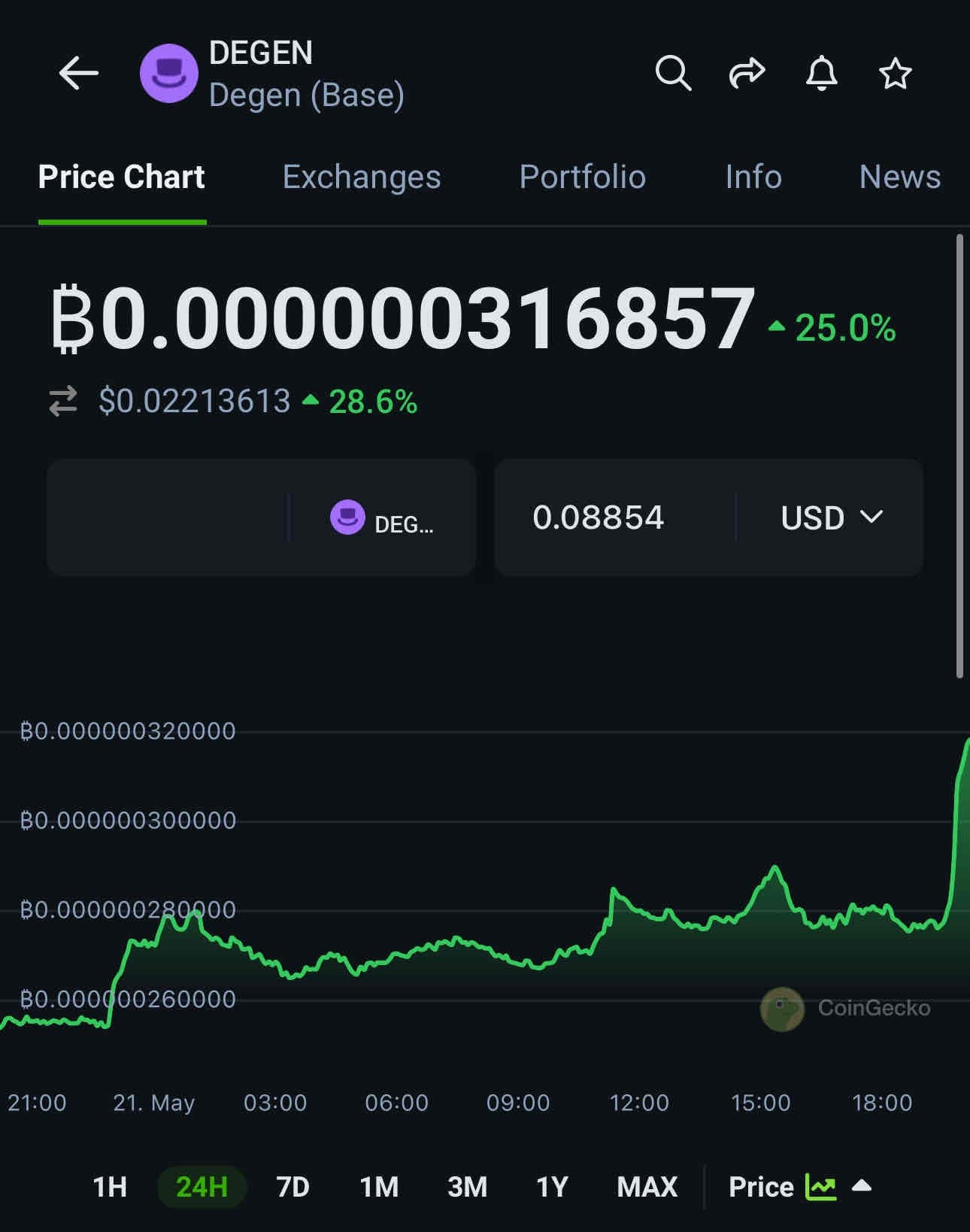970x1232 pixels.
Task: Open the Info tab
Action: [753, 178]
